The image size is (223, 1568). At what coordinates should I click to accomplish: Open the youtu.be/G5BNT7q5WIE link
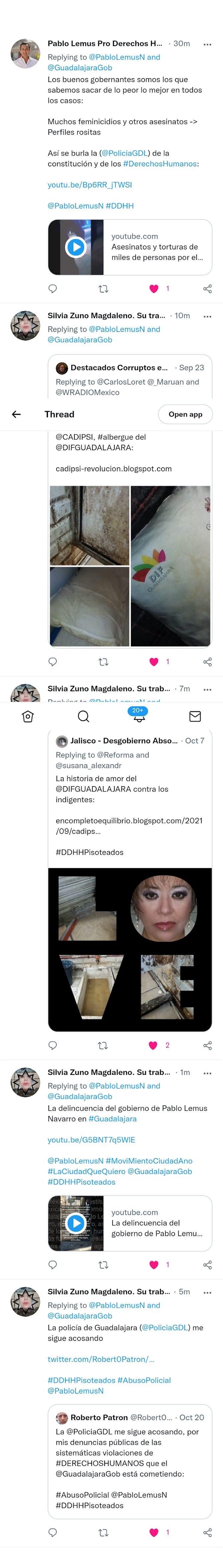tap(91, 1139)
